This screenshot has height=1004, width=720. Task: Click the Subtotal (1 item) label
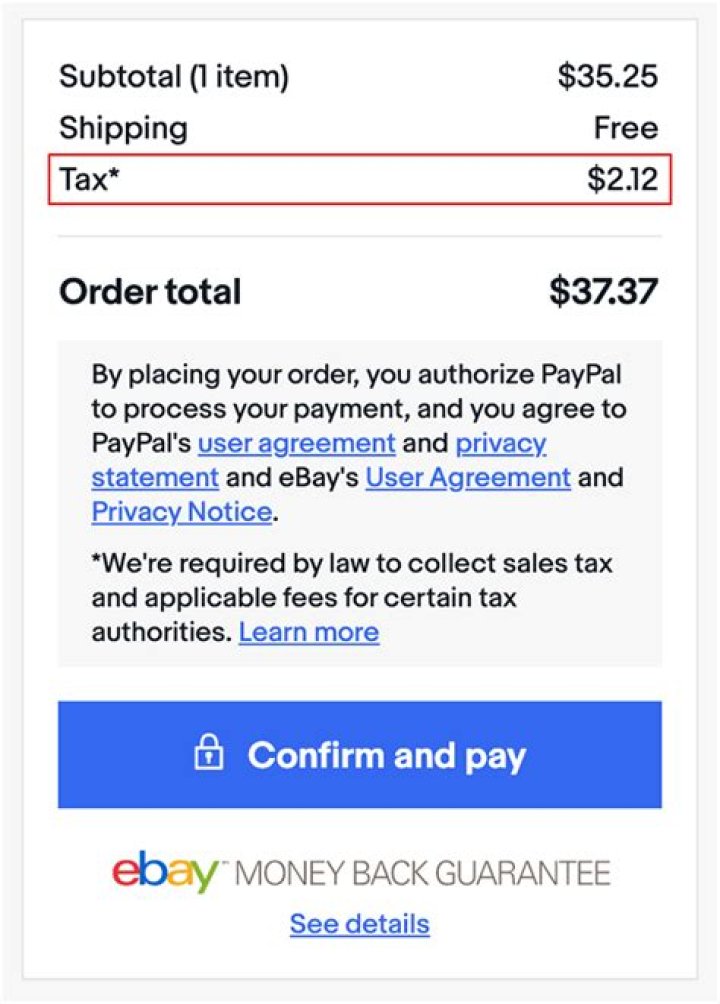[x=176, y=76]
